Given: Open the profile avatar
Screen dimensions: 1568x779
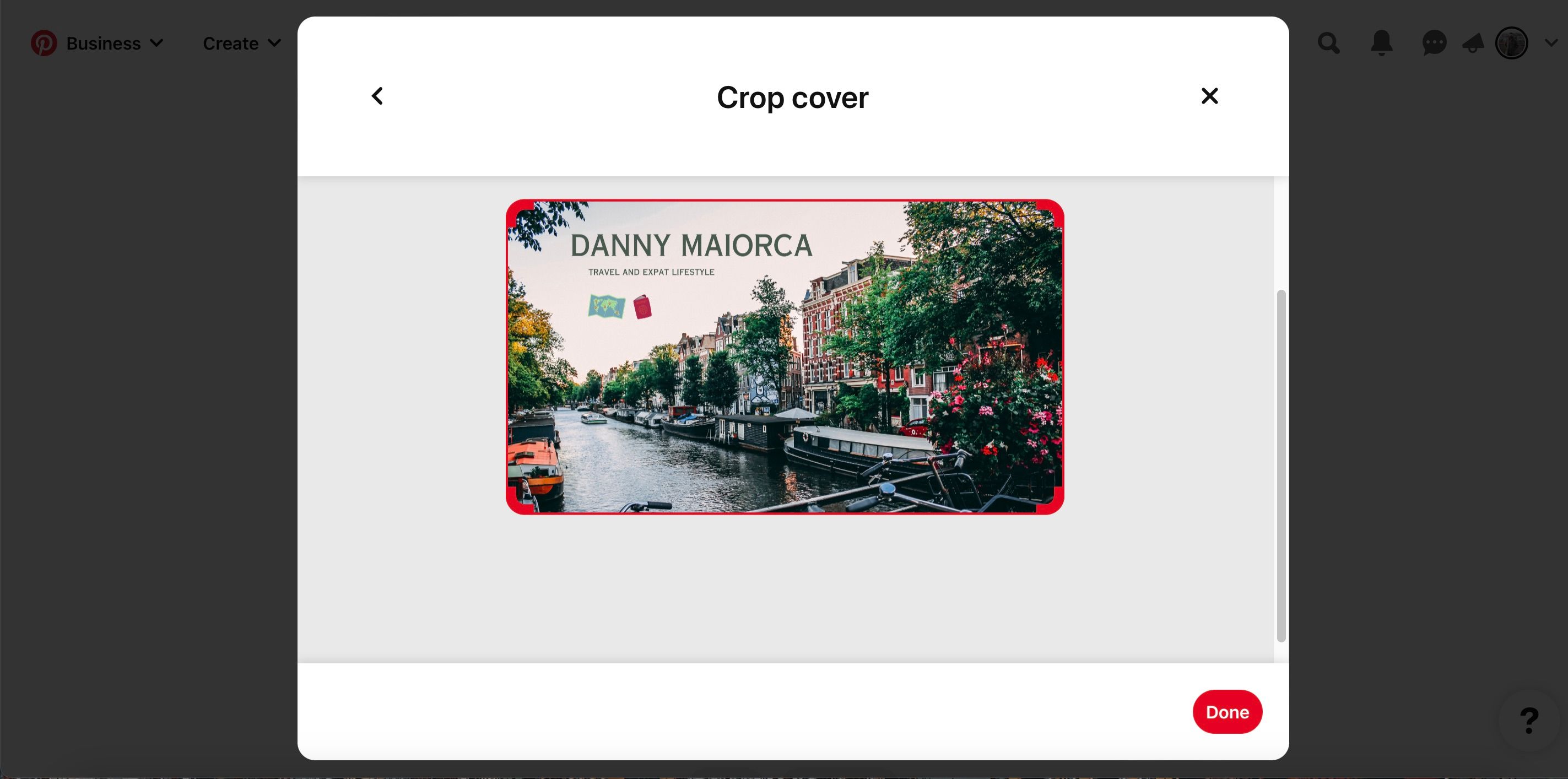Looking at the screenshot, I should click(x=1511, y=43).
